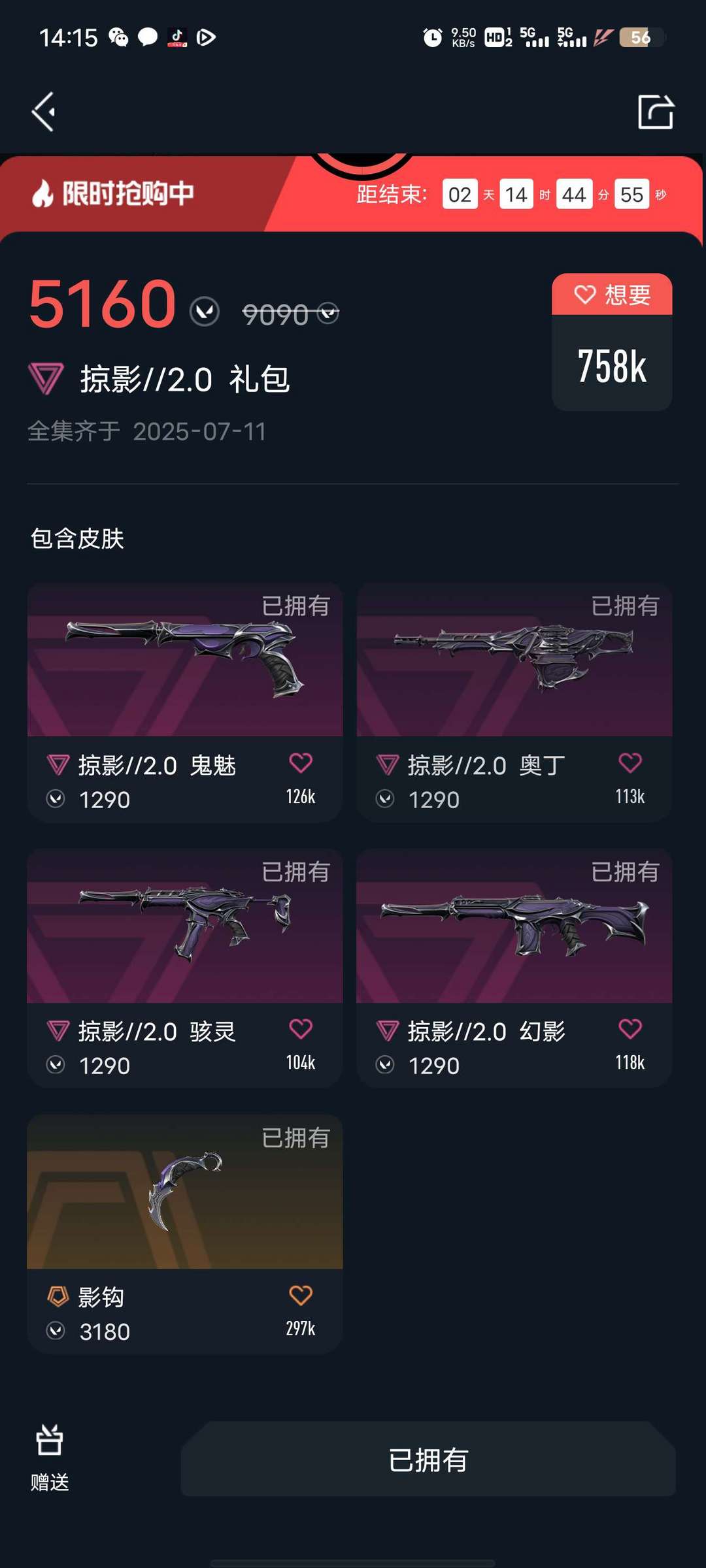Like the 掠影//2.0 幻影 skin
This screenshot has height=1568, width=706.
(x=630, y=1028)
